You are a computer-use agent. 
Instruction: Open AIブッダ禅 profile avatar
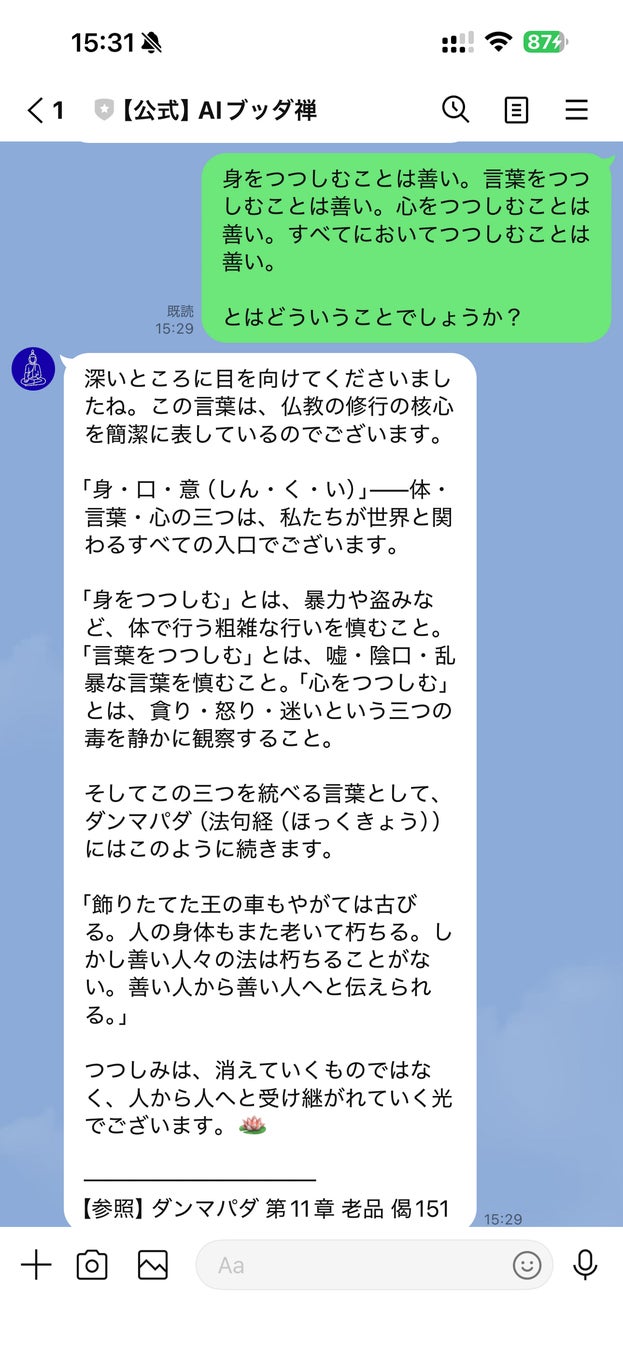pos(33,369)
